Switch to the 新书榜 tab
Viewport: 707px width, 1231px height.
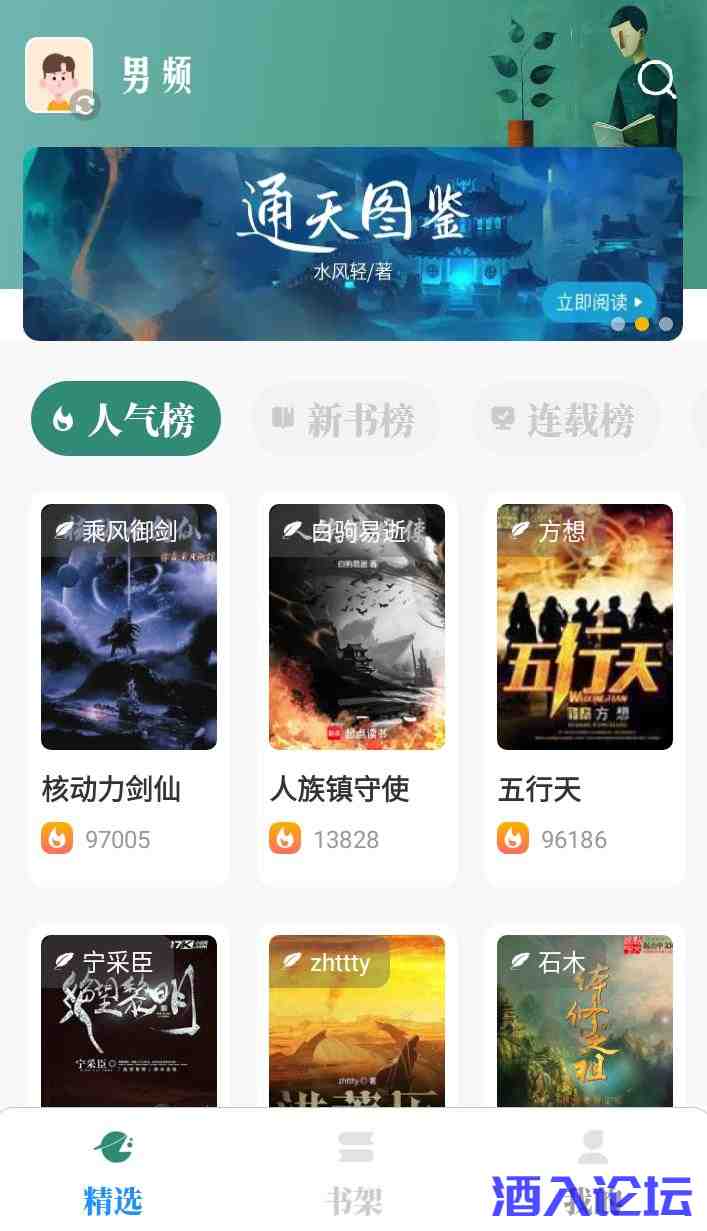coord(345,420)
